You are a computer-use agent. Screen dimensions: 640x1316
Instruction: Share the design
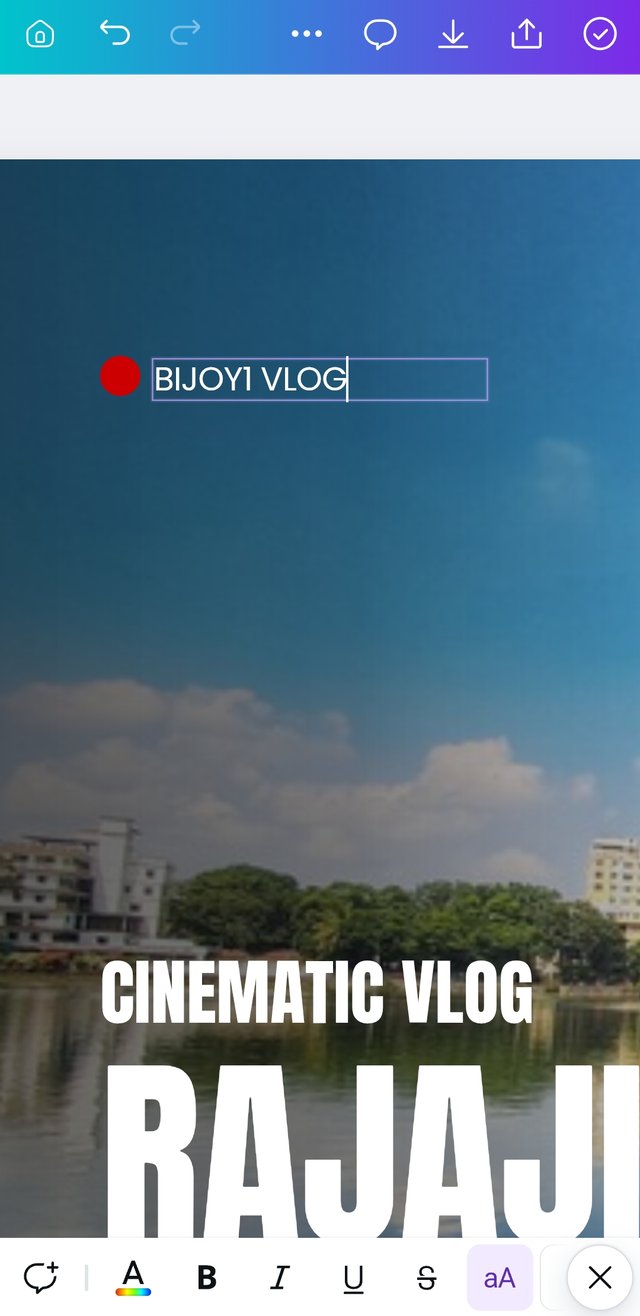coord(526,35)
